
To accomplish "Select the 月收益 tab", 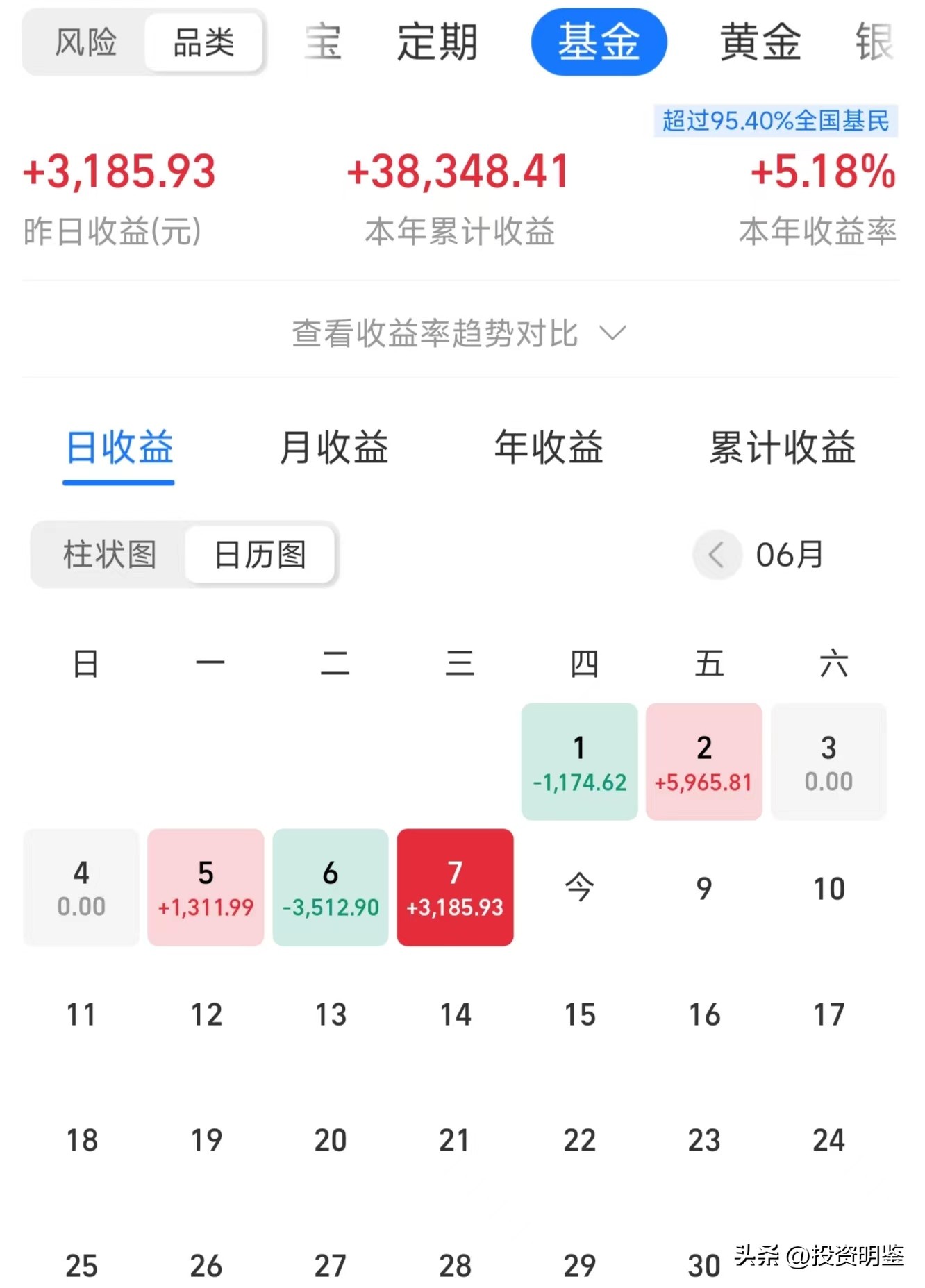I will (335, 449).
